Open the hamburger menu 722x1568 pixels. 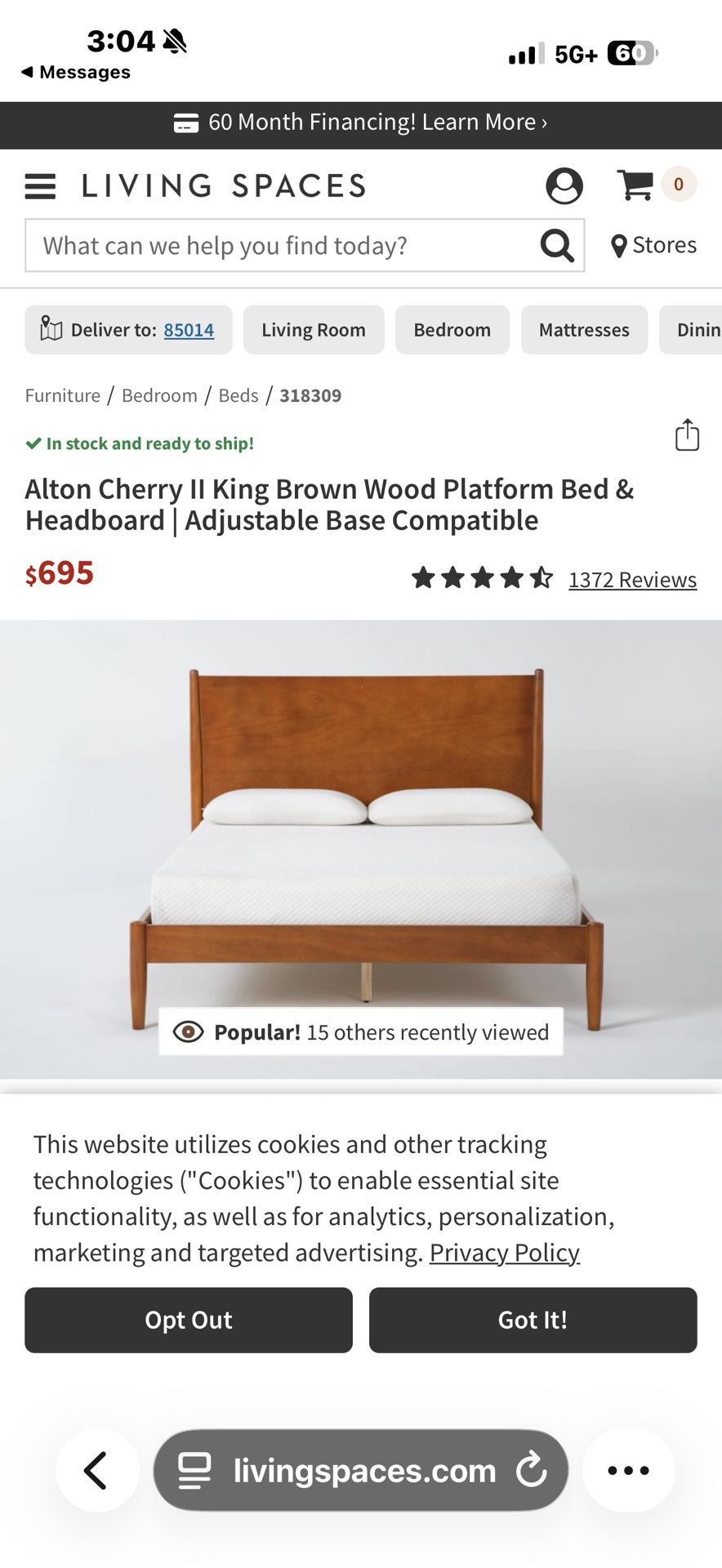(40, 186)
